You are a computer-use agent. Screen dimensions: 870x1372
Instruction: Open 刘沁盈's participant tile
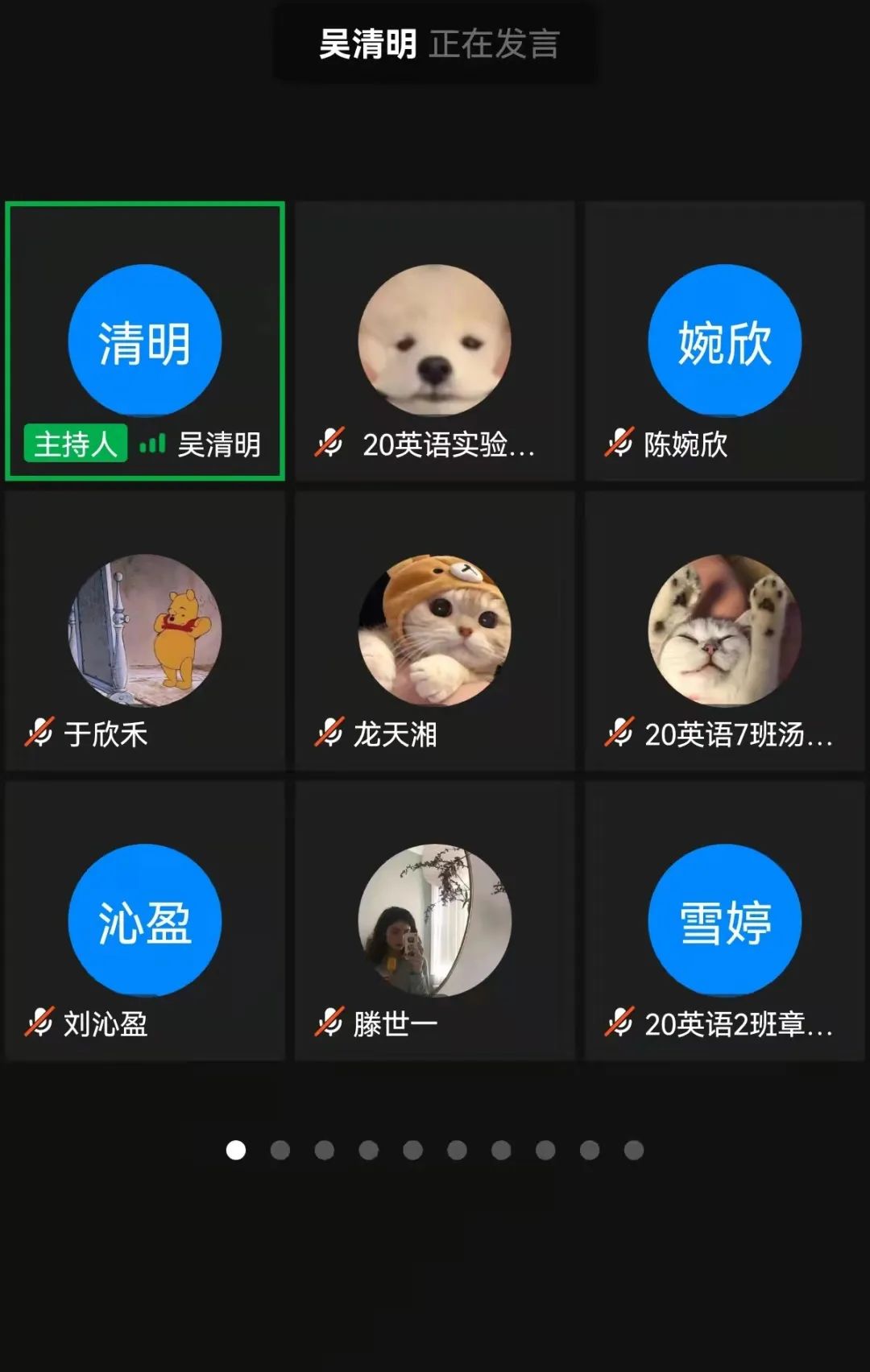(145, 921)
